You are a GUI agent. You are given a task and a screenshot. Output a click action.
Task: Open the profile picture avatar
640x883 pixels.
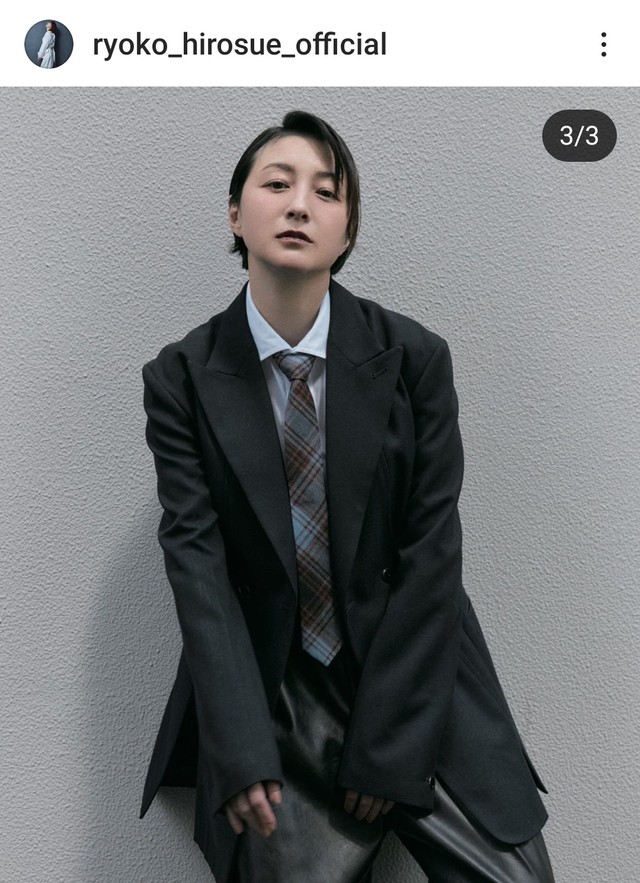(x=48, y=44)
